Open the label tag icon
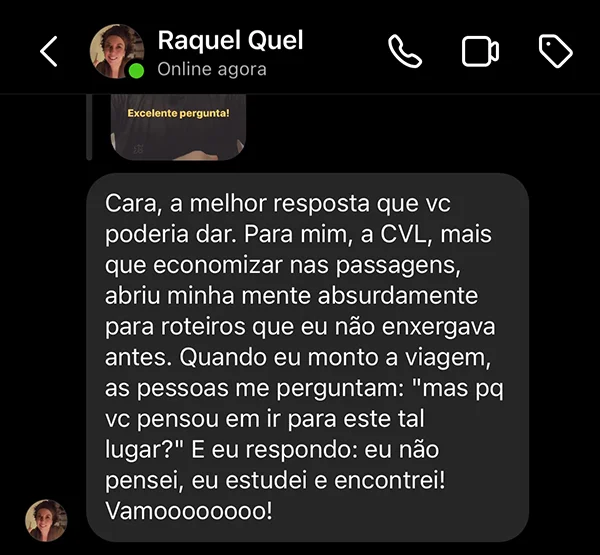 click(x=555, y=52)
